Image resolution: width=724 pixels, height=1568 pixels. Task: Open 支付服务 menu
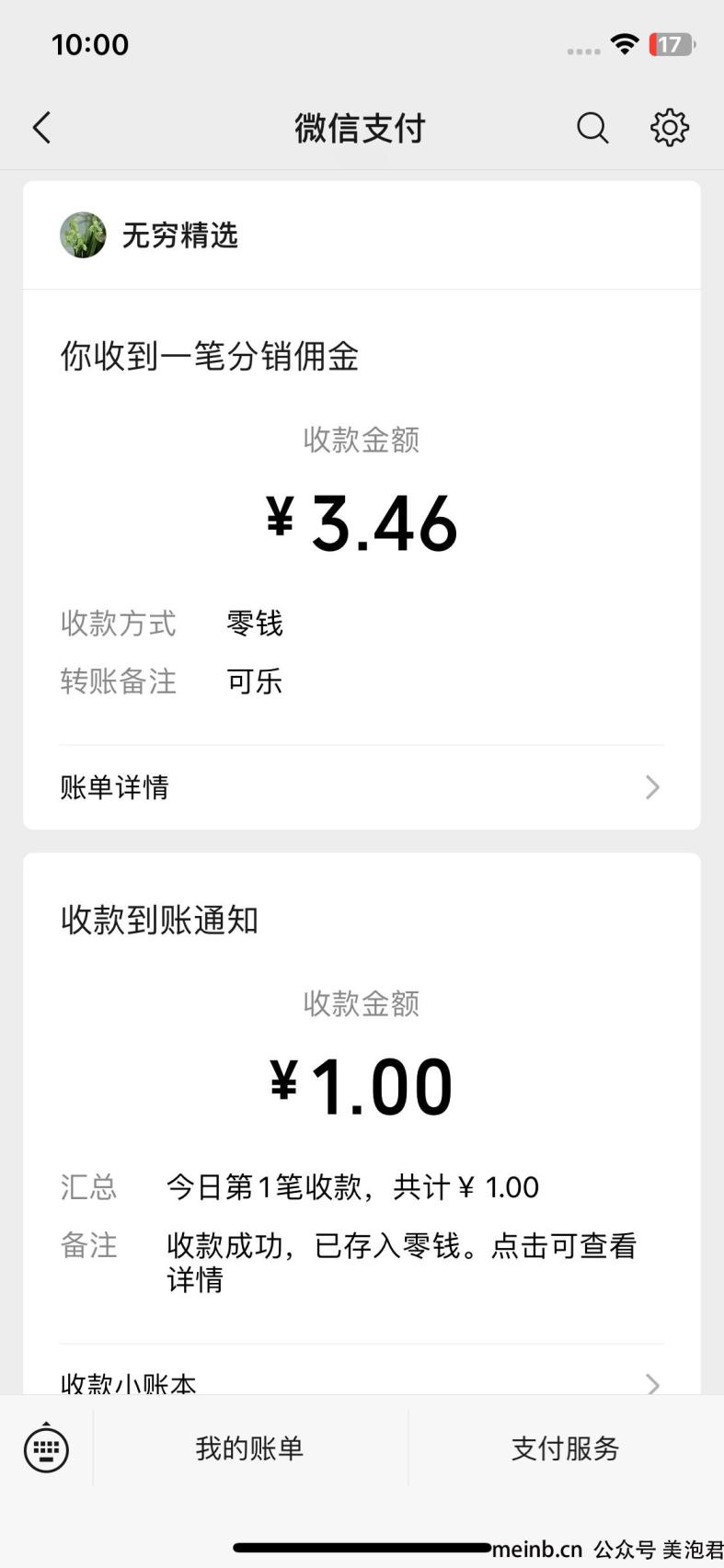[566, 1448]
